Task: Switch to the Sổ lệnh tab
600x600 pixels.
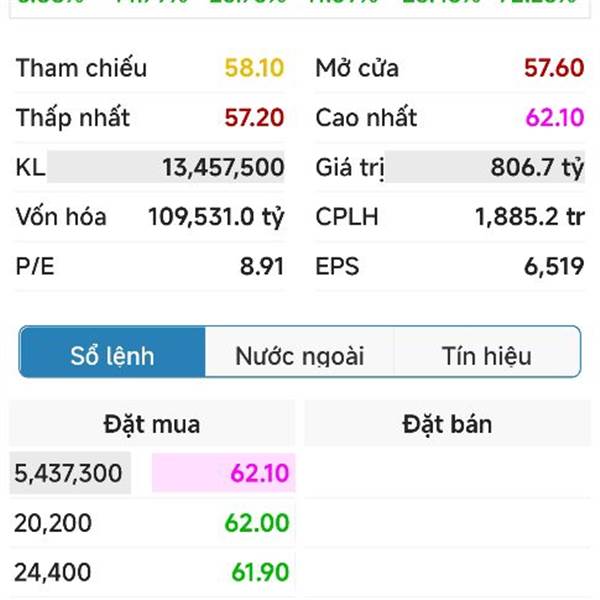Action: 112,355
